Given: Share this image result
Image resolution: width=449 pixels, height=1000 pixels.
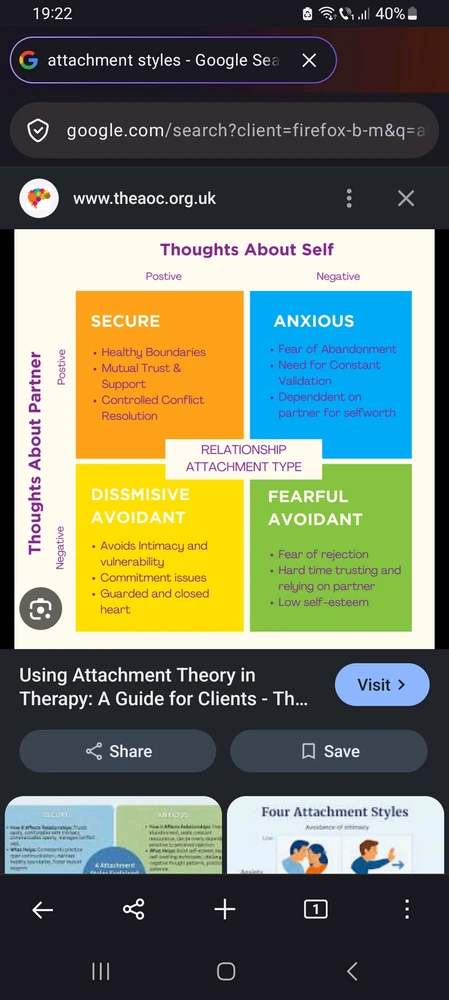Looking at the screenshot, I should pyautogui.click(x=118, y=751).
